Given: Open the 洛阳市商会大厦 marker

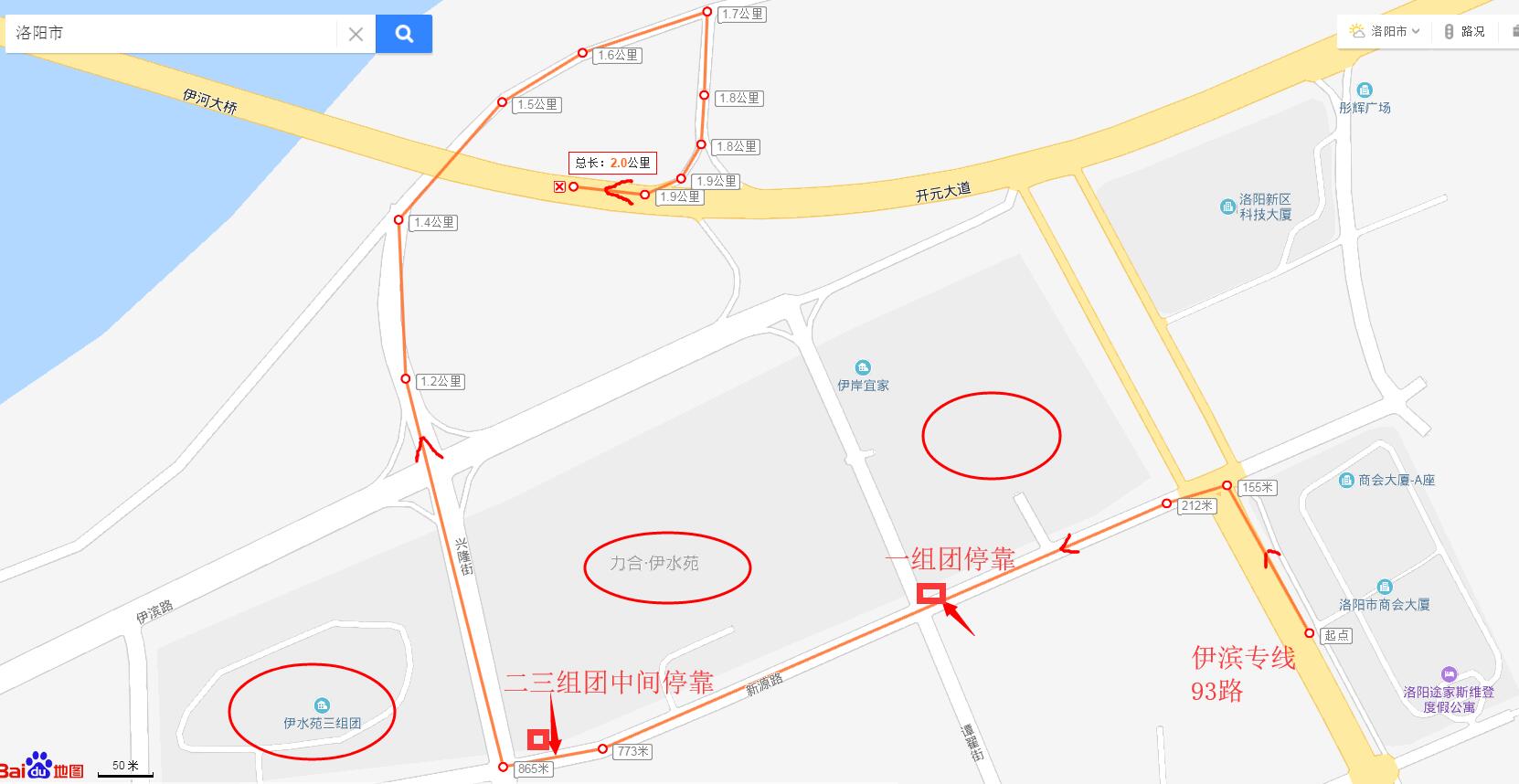Looking at the screenshot, I should (x=1385, y=587).
